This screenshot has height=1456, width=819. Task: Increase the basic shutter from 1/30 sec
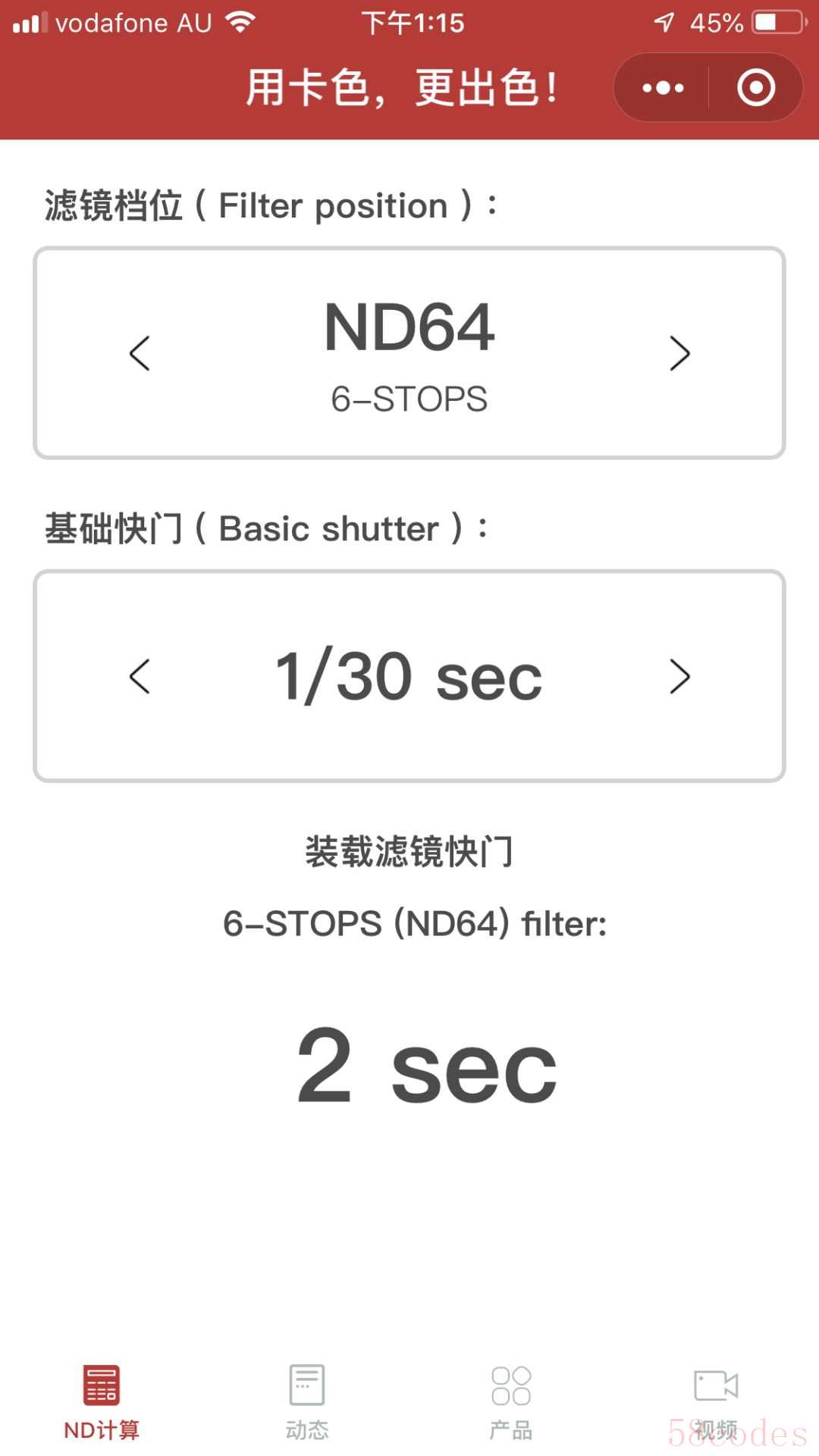[679, 676]
